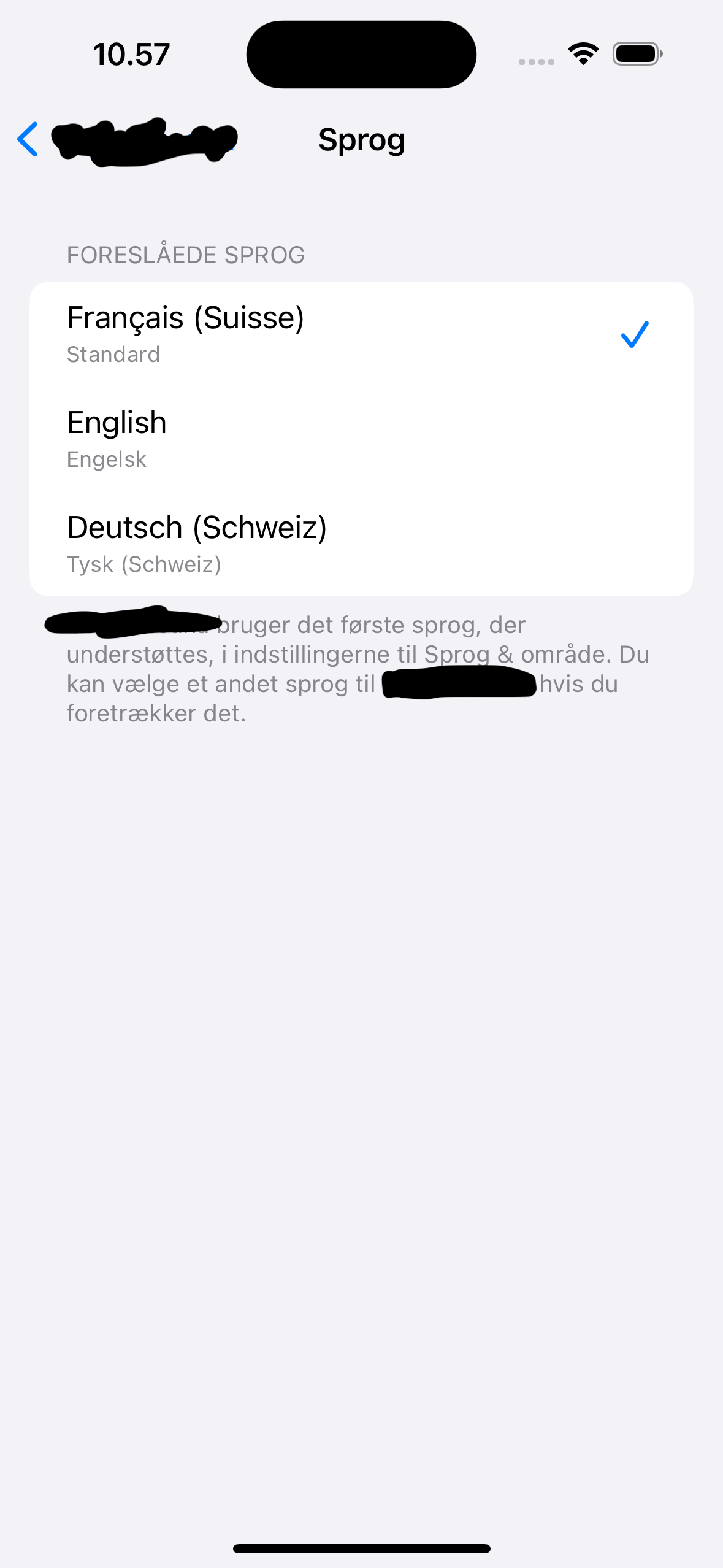Screen dimensions: 723x1568
Task: Choose English as the app language
Action: 361,439
